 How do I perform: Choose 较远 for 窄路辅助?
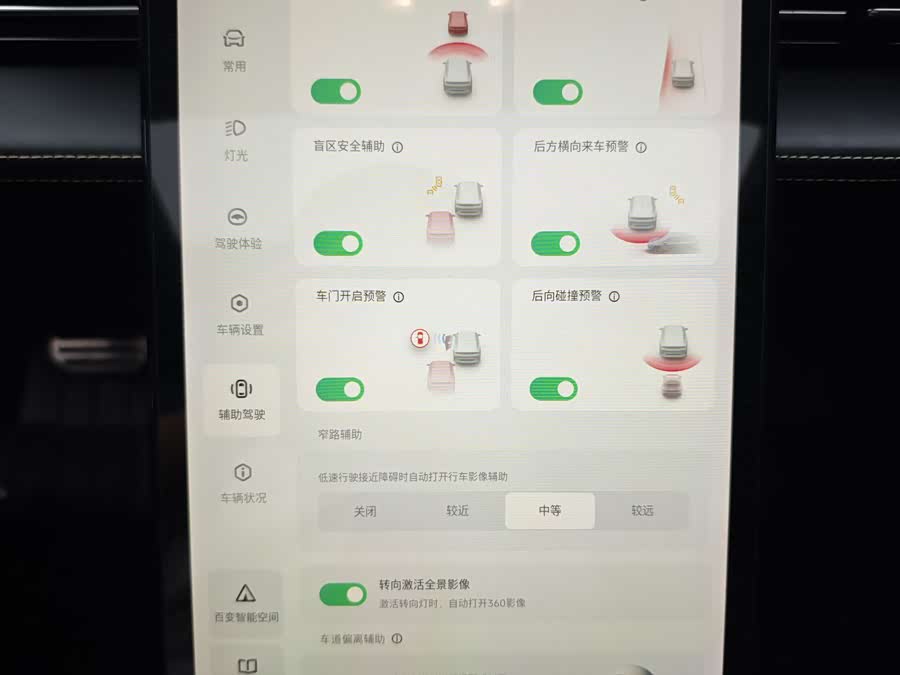click(642, 511)
